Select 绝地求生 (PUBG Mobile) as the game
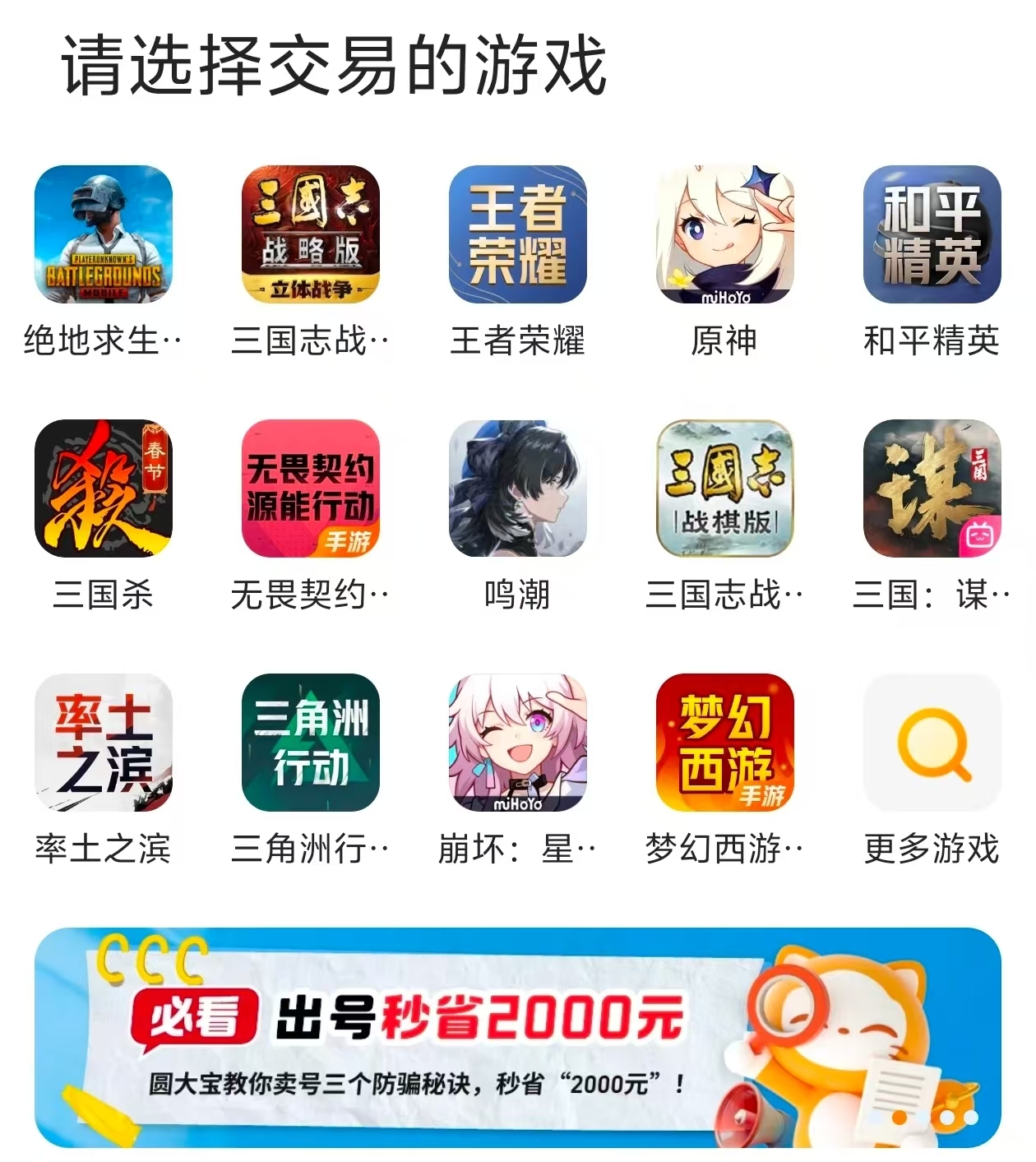Viewport: 1036px width, 1162px height. coord(104,234)
